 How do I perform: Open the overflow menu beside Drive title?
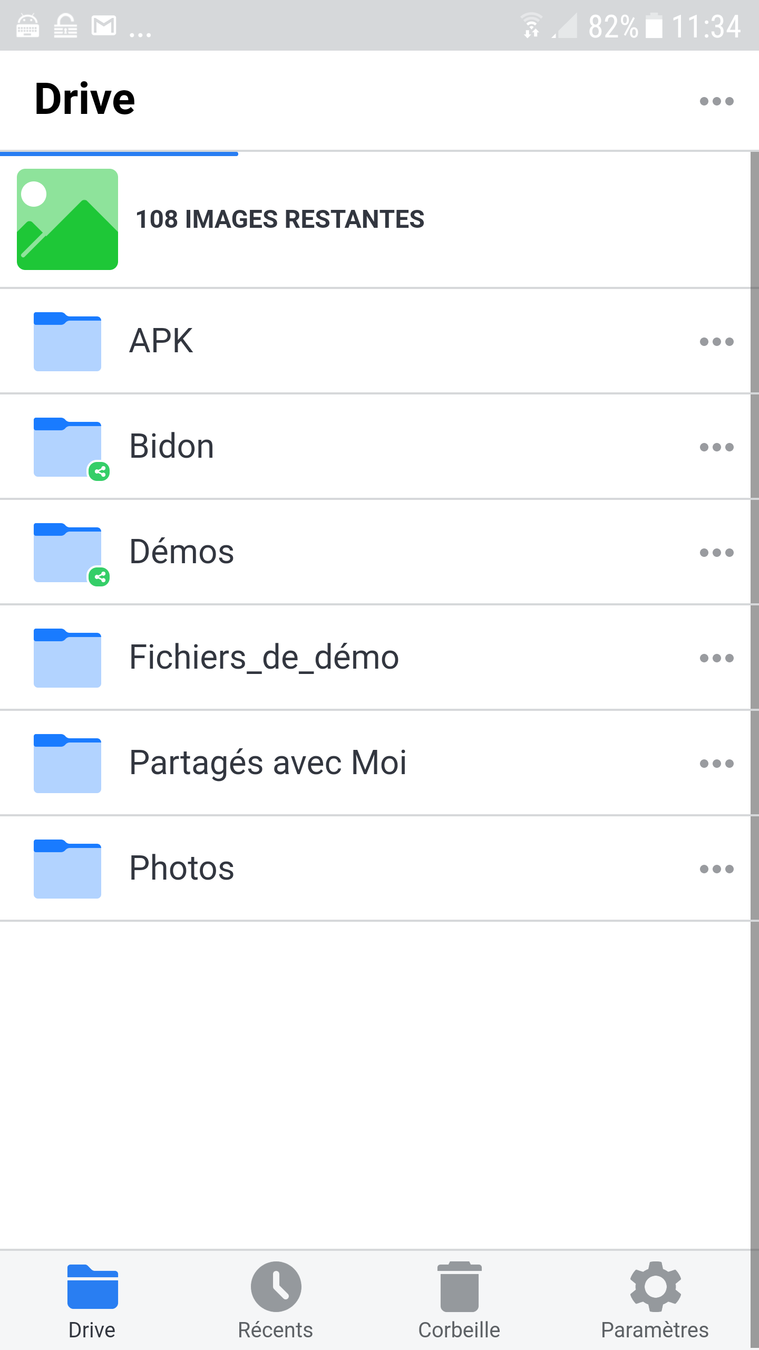716,101
